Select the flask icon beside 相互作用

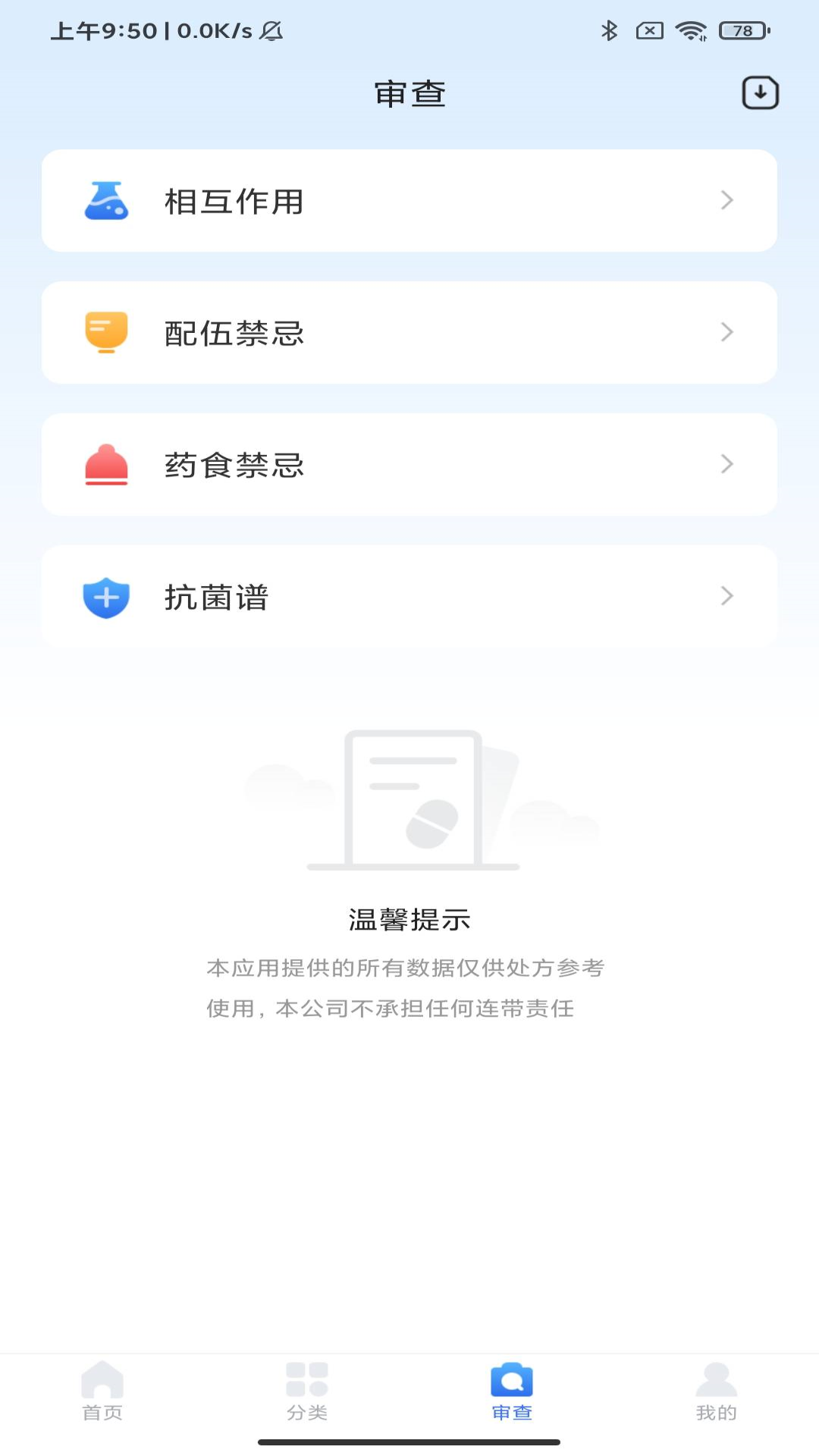(x=105, y=200)
